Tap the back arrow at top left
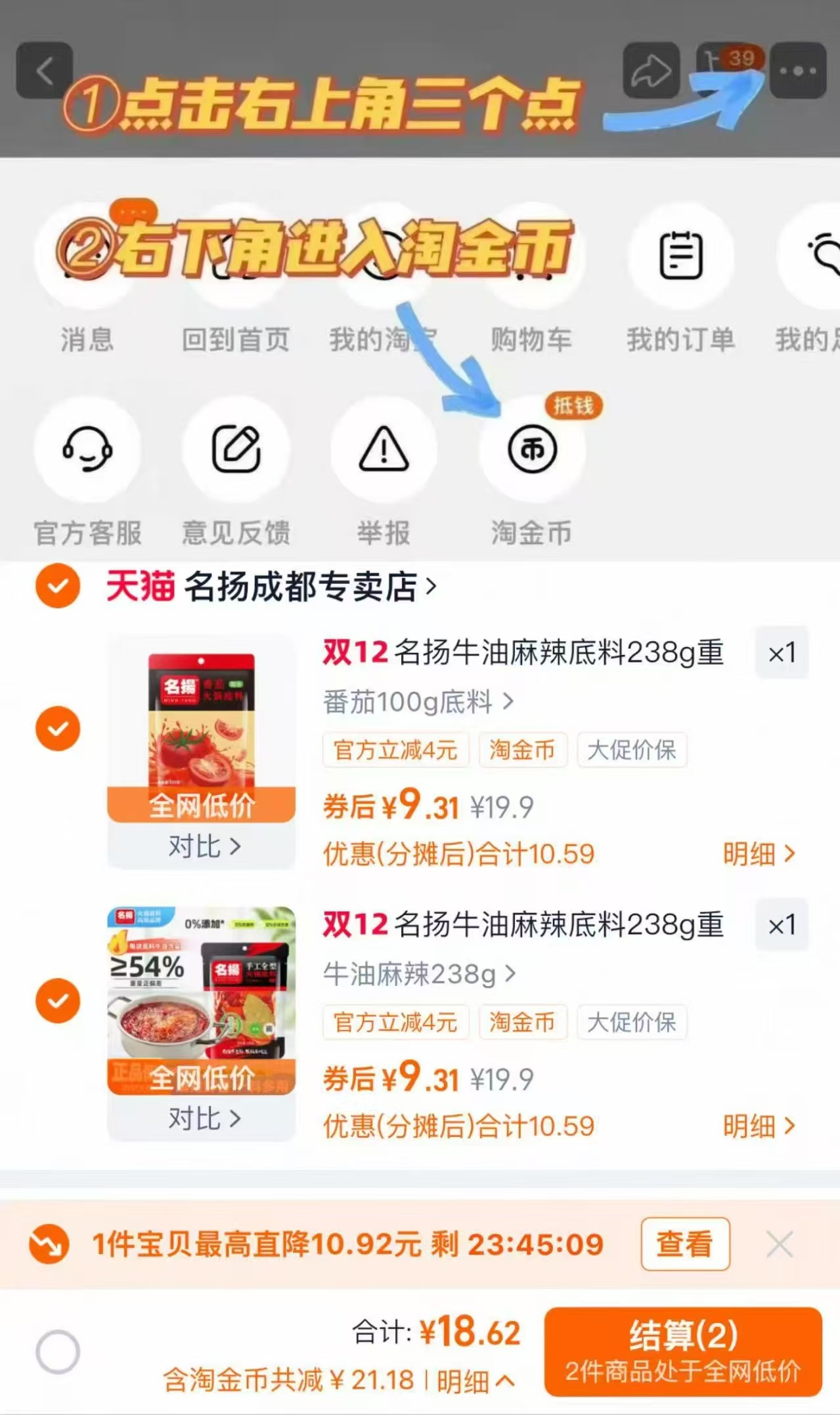This screenshot has width=840, height=1415. [x=45, y=71]
